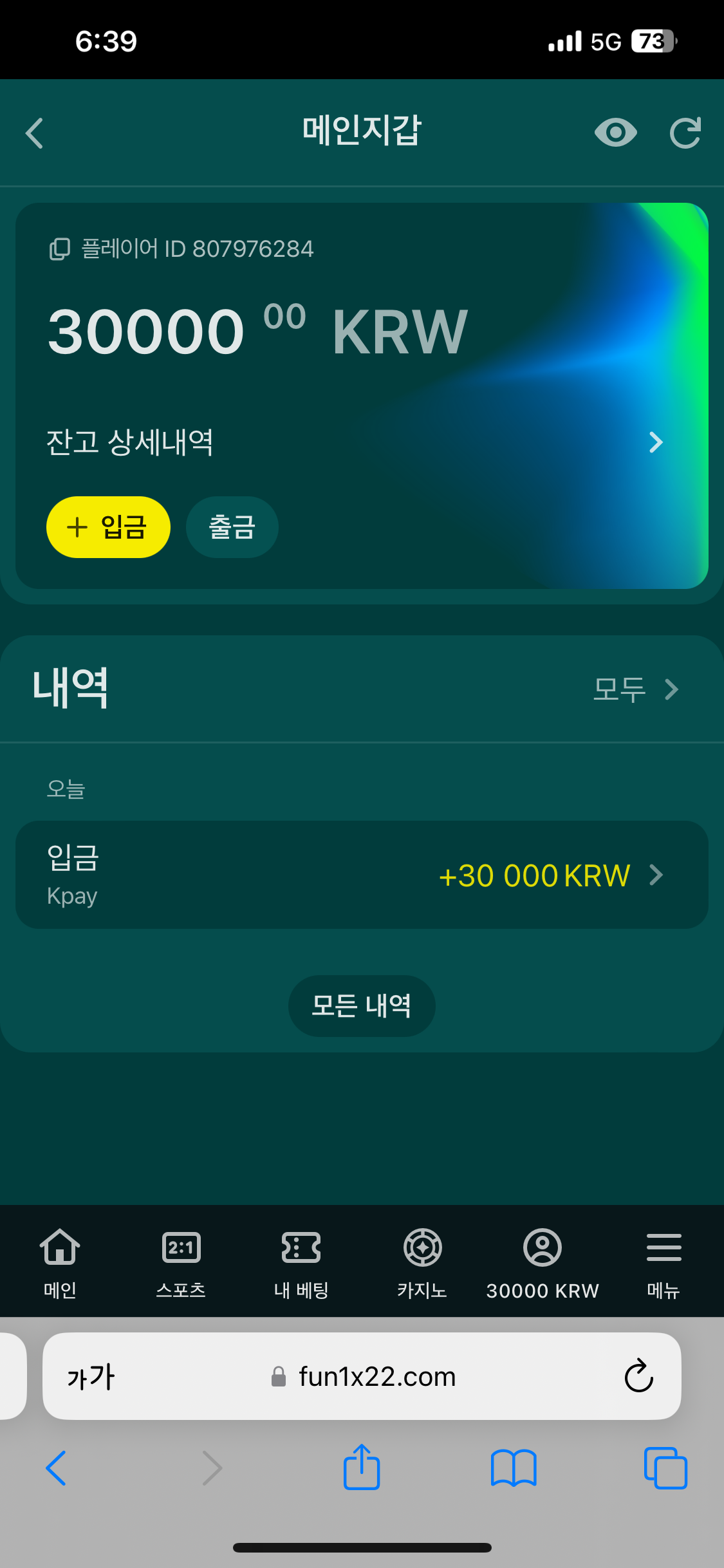
Task: Go to the 카지노 tab
Action: pyautogui.click(x=422, y=1261)
